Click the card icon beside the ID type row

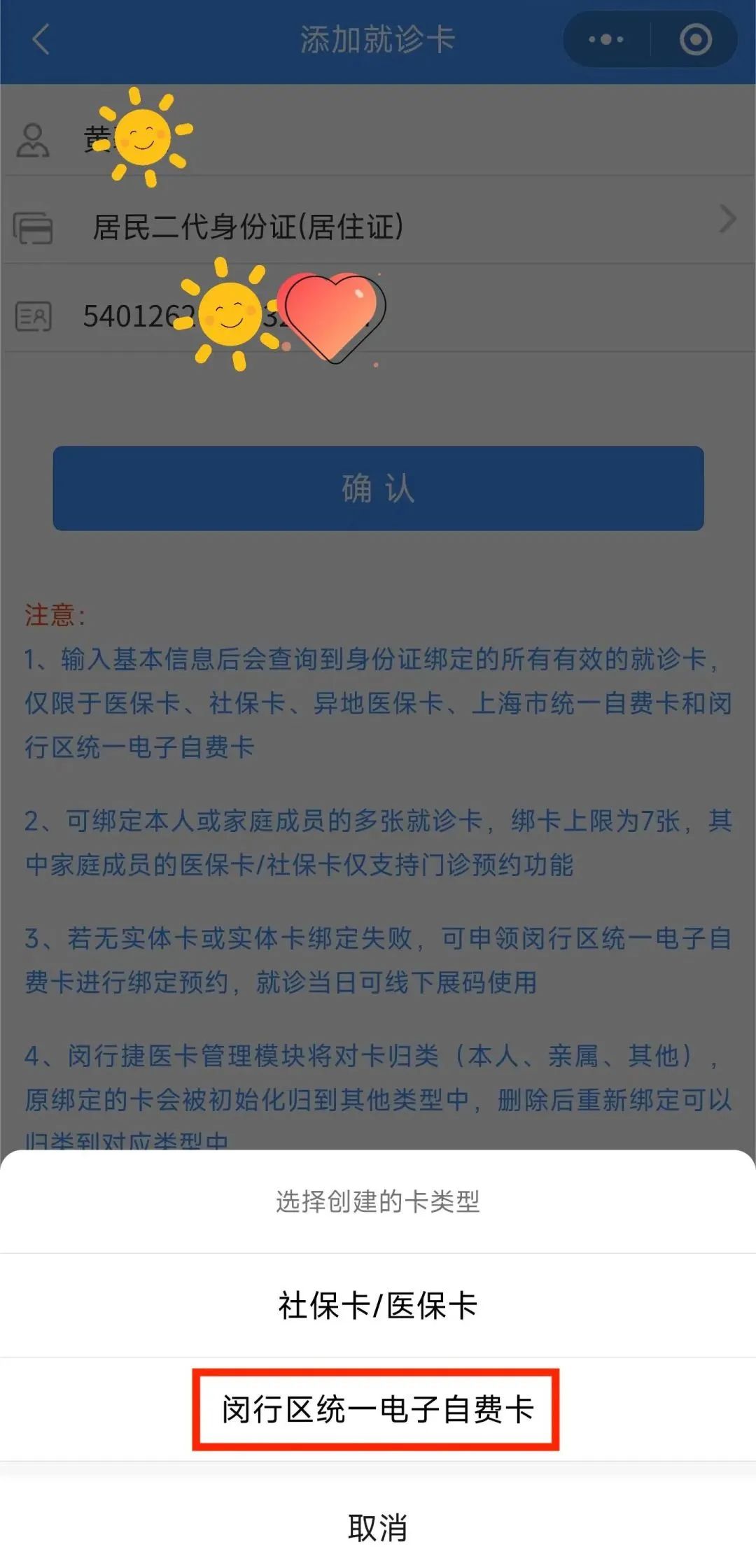(34, 229)
